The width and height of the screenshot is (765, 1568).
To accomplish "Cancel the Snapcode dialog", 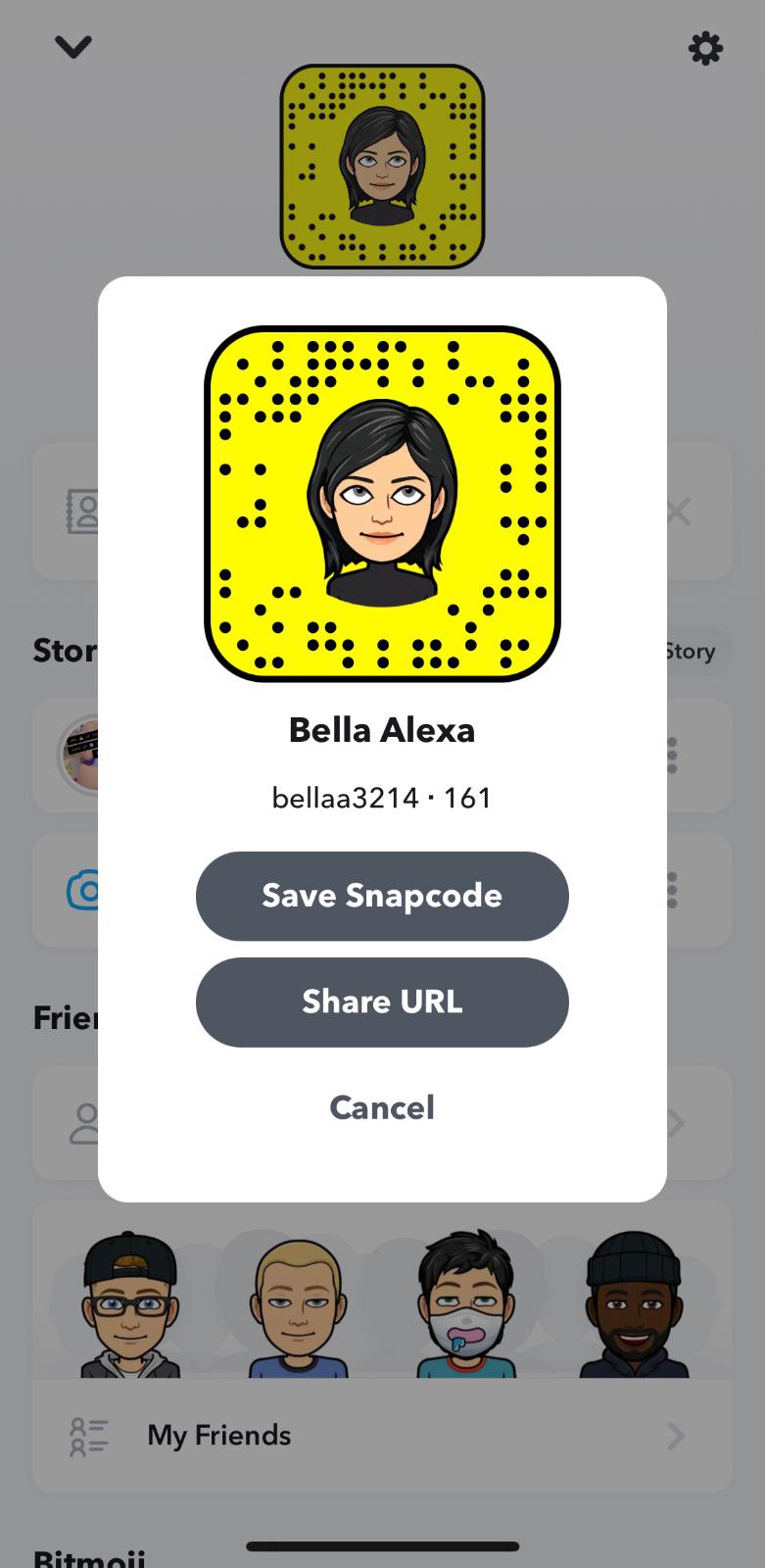I will pos(382,1107).
